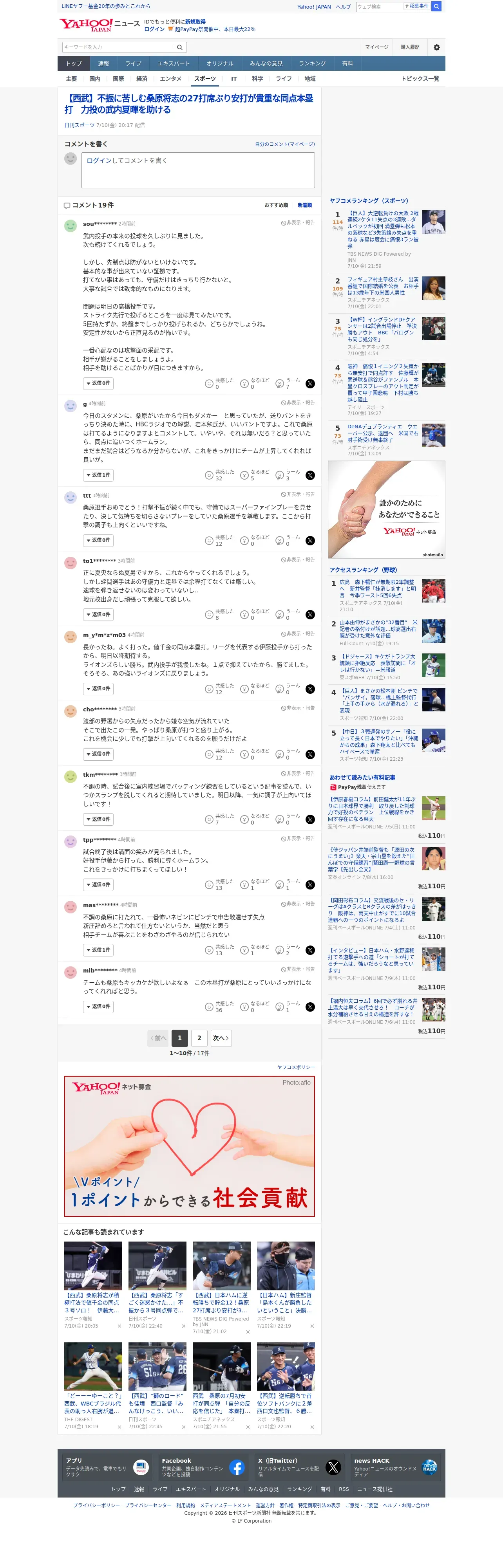Open the Yahoo ネット募金 heart banner
Viewport: 503px width, 1568px height.
189,1146
